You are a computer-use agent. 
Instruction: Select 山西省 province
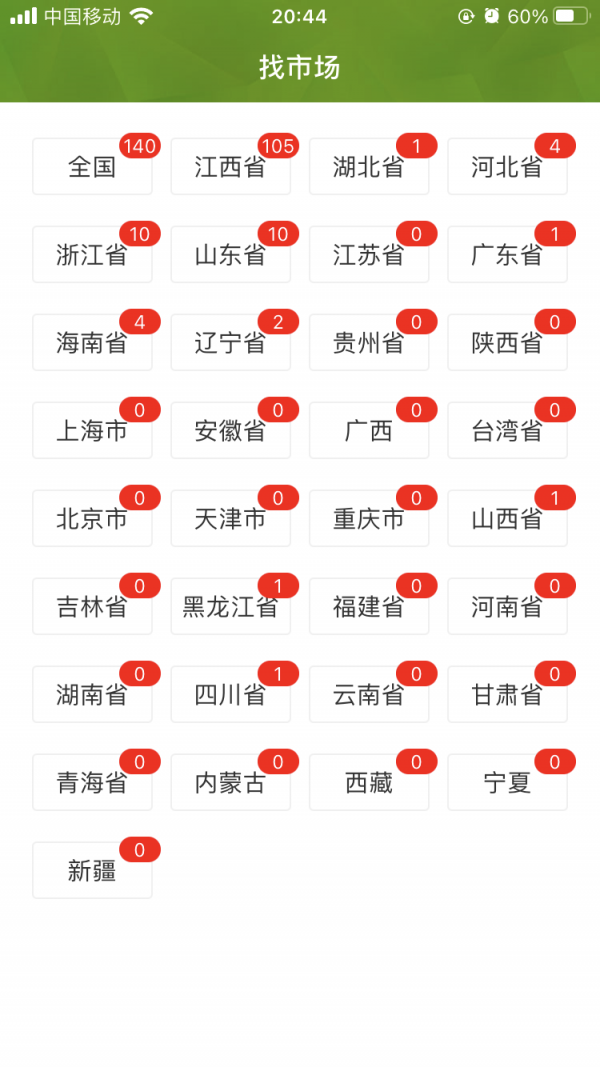[506, 519]
